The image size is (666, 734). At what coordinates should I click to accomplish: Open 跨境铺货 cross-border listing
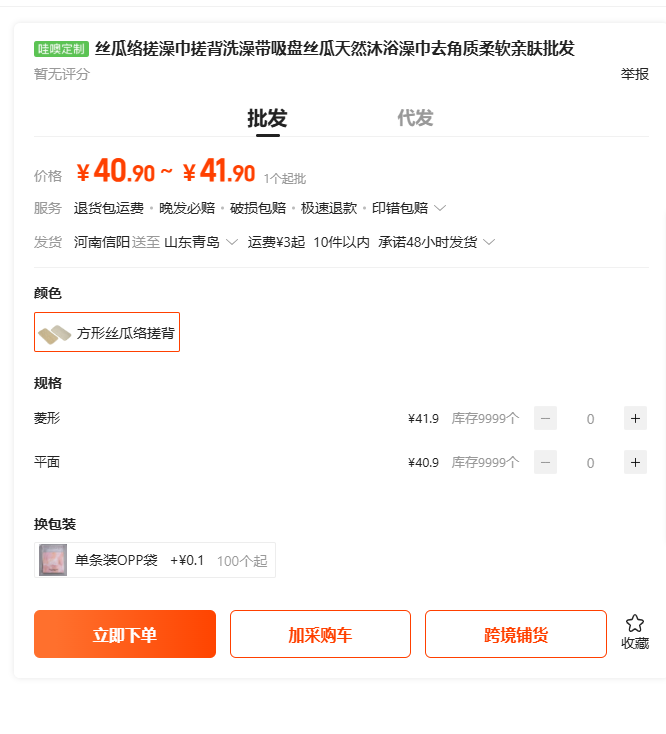pyautogui.click(x=515, y=634)
